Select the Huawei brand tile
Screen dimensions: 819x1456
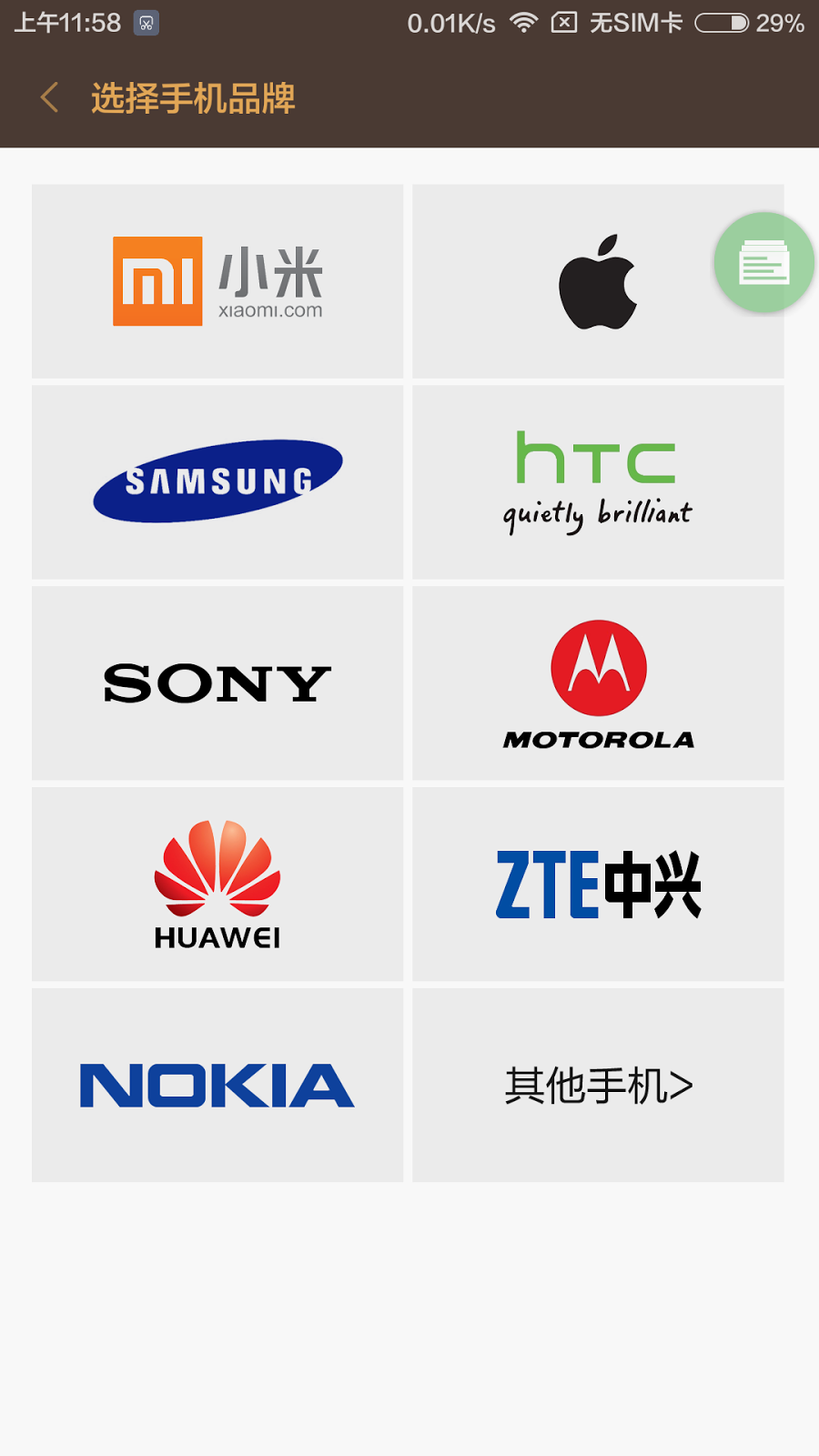coord(217,884)
